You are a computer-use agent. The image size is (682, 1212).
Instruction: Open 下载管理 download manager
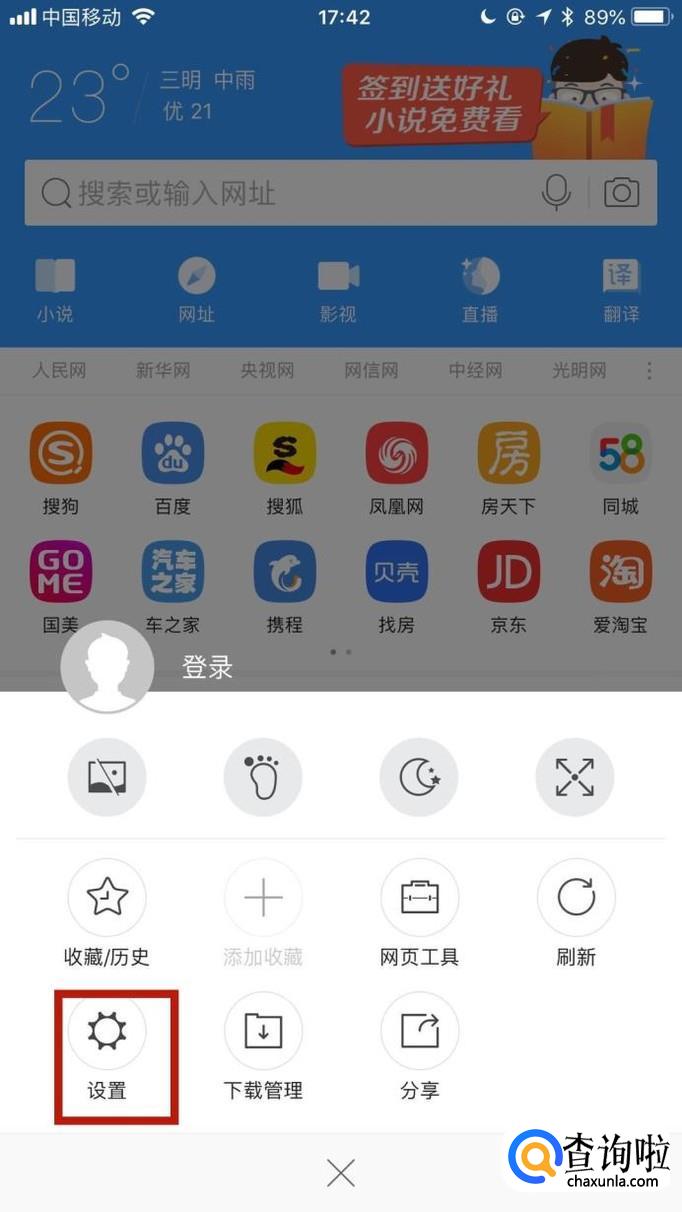[263, 1033]
